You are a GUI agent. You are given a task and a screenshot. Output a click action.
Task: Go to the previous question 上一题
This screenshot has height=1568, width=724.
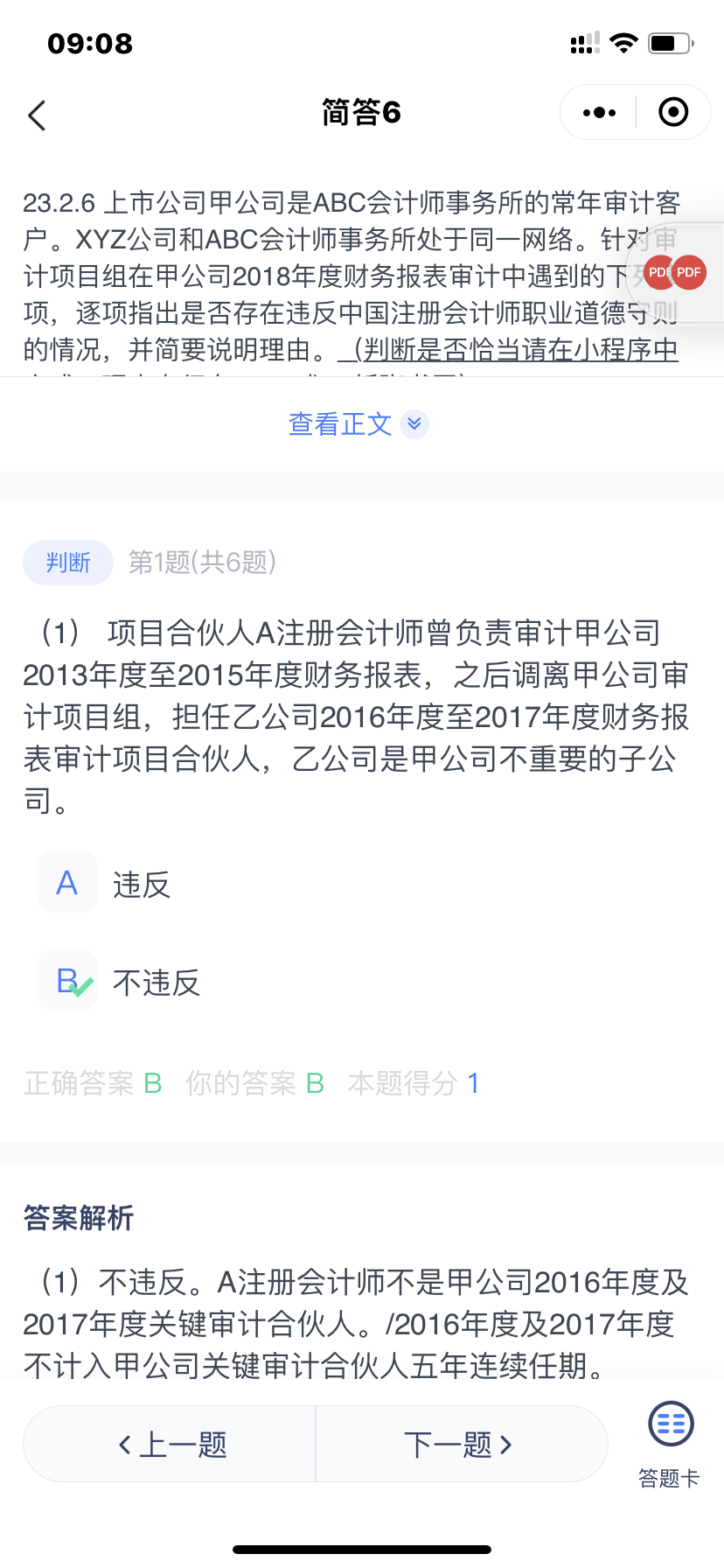[171, 1445]
